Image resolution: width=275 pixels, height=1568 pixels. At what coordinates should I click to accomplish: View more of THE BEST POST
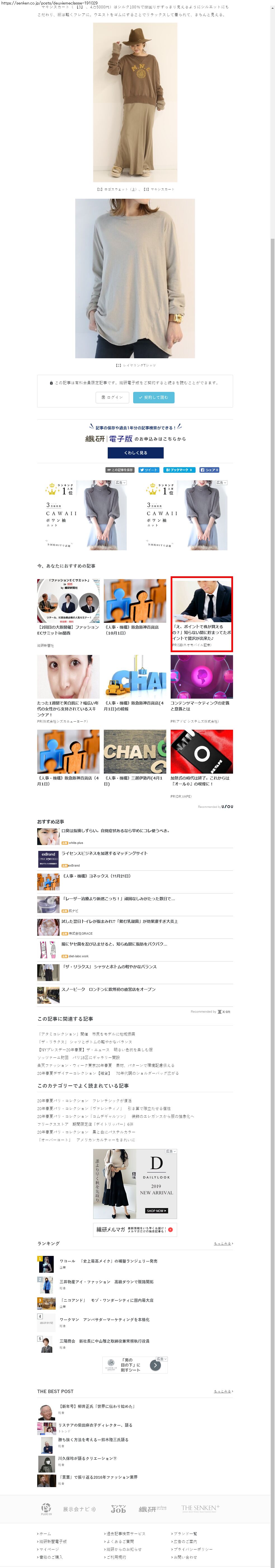tap(223, 1391)
